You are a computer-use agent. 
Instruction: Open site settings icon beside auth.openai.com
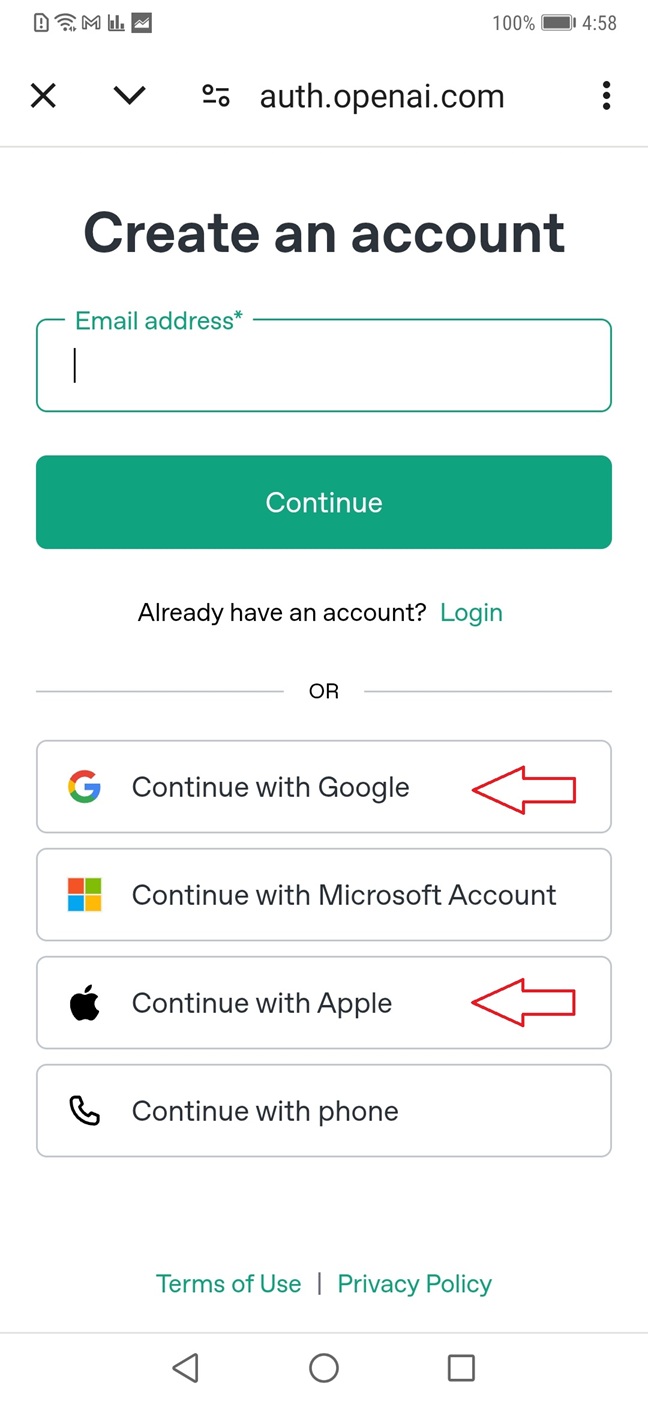pyautogui.click(x=216, y=96)
